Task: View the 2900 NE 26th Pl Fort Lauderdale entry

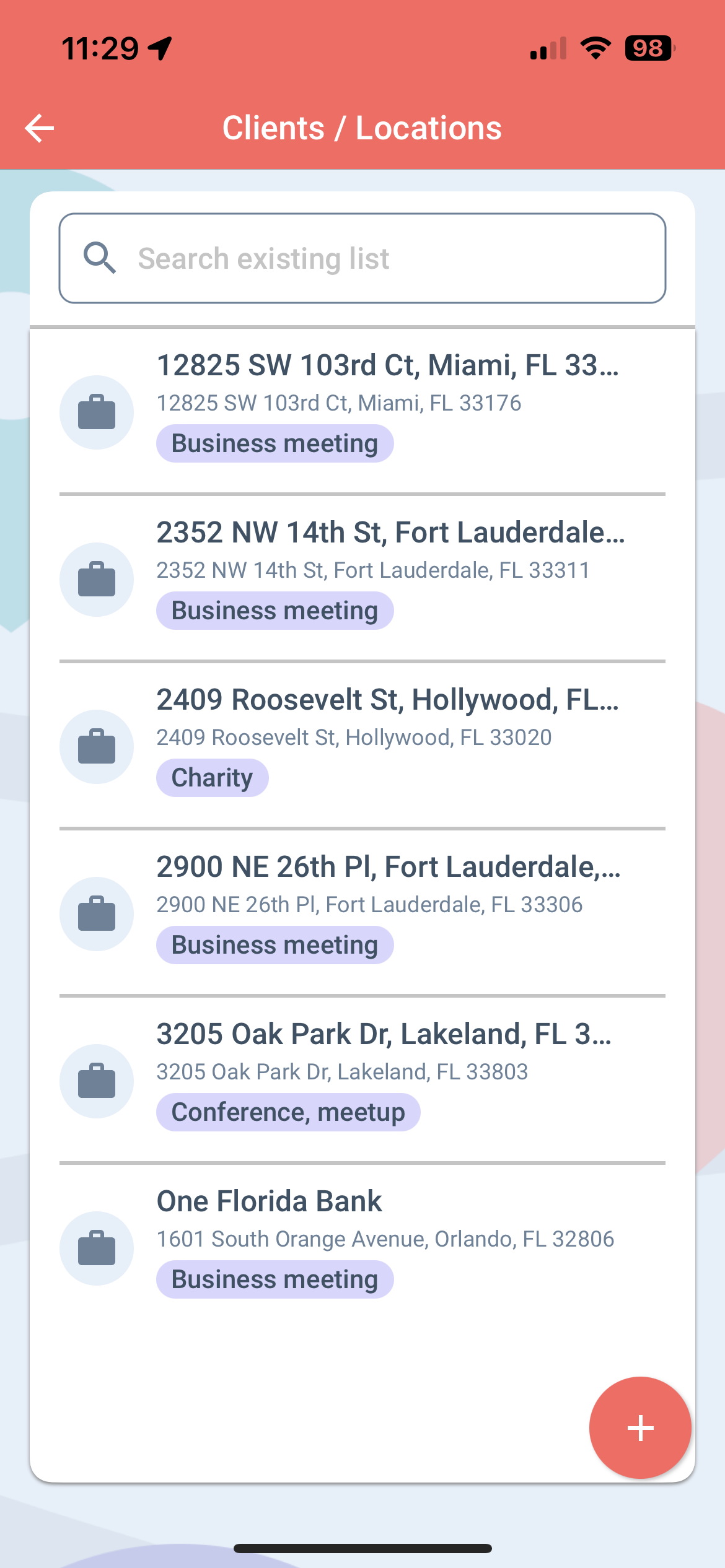Action: (x=362, y=913)
